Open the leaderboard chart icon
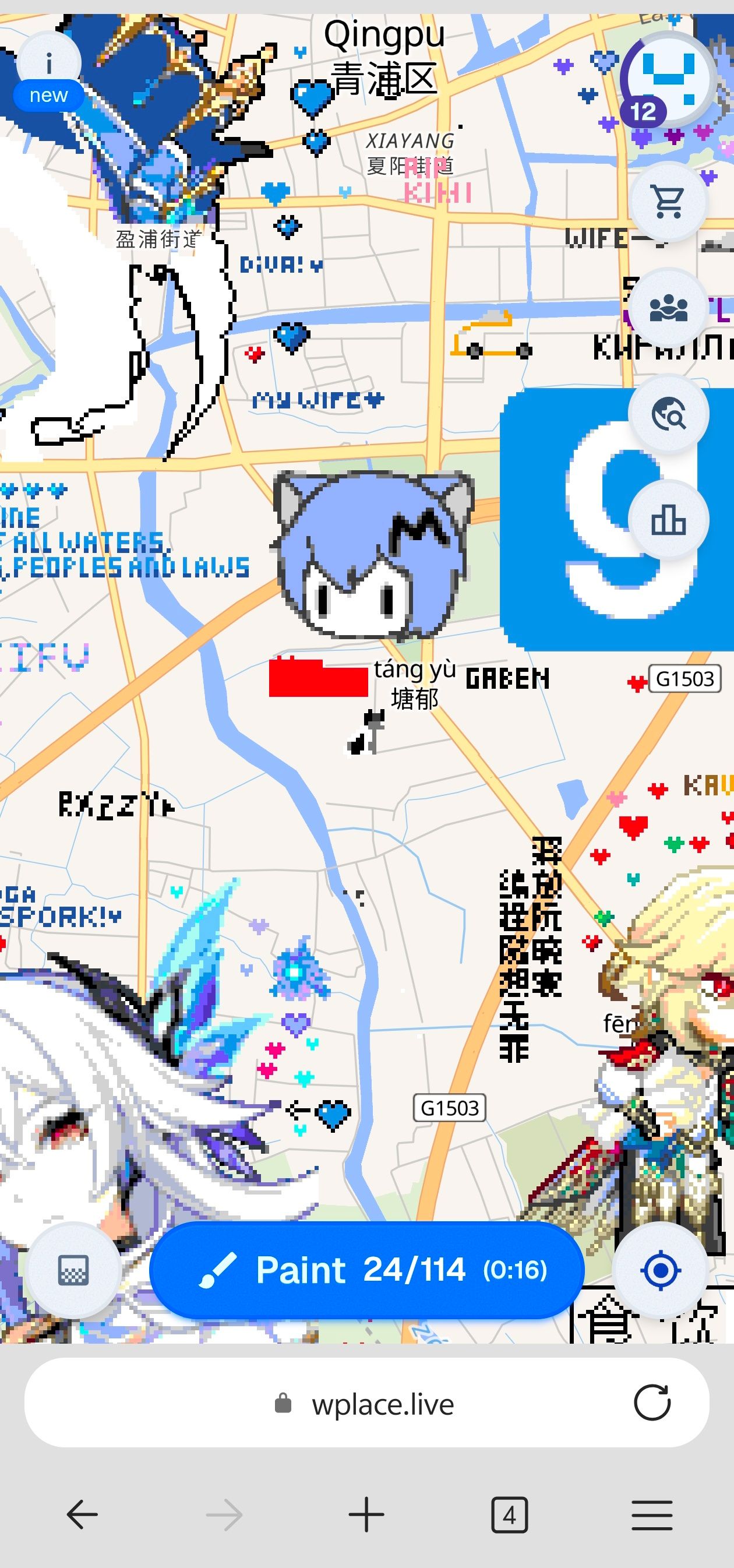The image size is (734, 1568). [668, 520]
